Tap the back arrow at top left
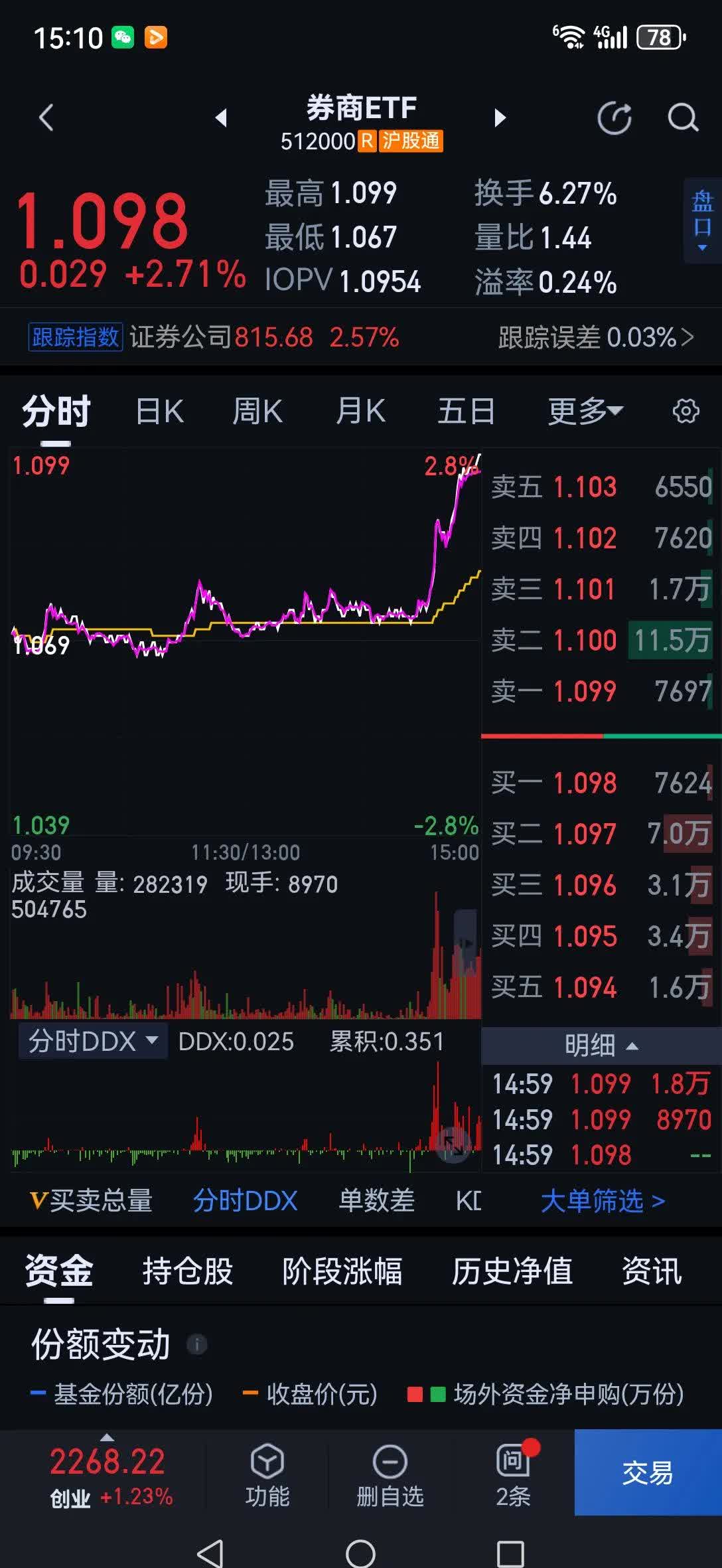The width and height of the screenshot is (722, 1568). pos(46,118)
